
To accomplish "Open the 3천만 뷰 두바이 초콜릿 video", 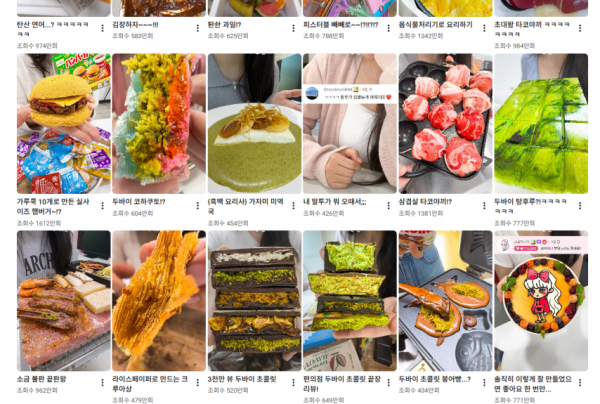I will 254,300.
